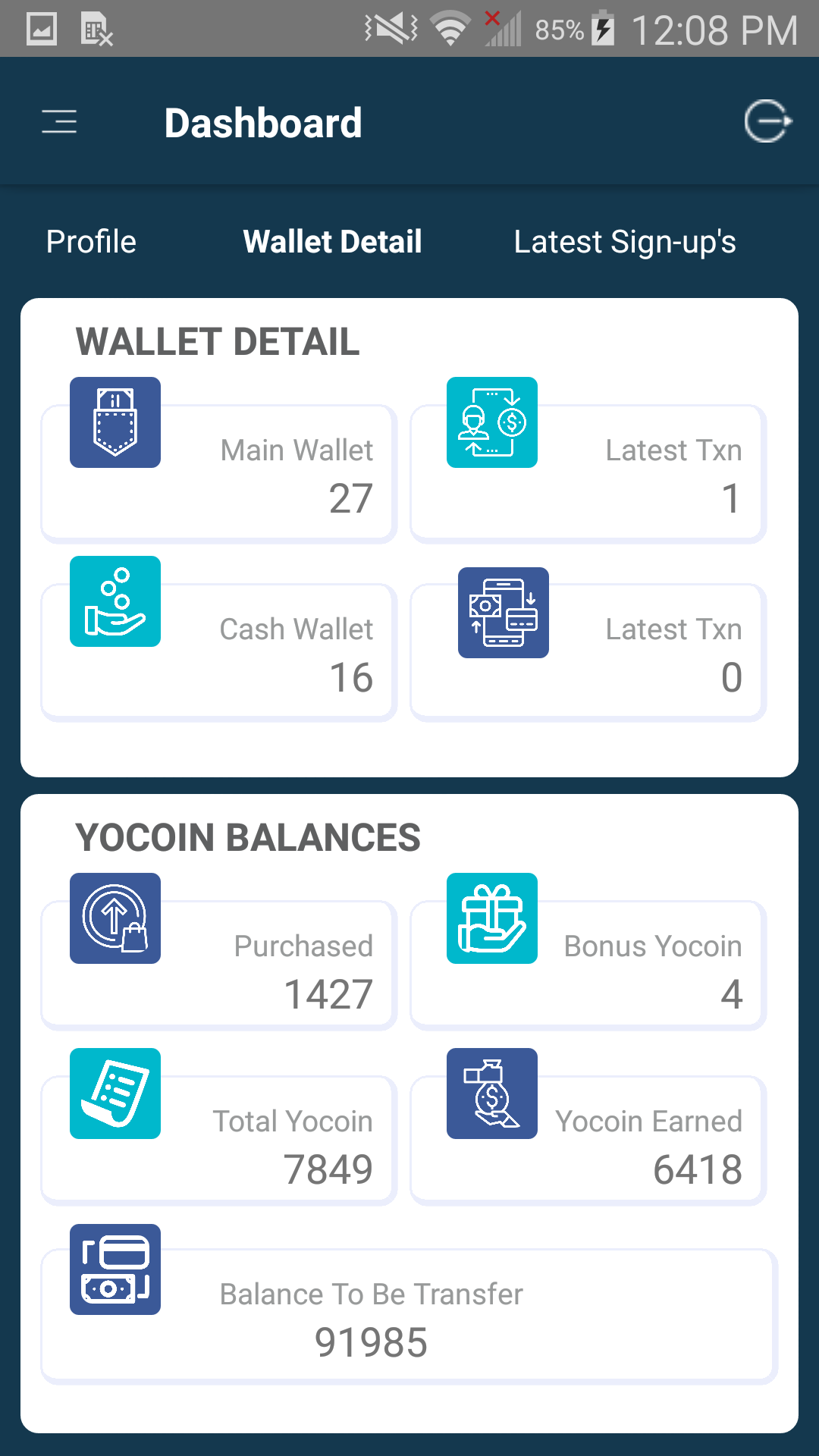Open the Purchased Yocoin card
Viewport: 819px width, 1456px height.
[219, 966]
